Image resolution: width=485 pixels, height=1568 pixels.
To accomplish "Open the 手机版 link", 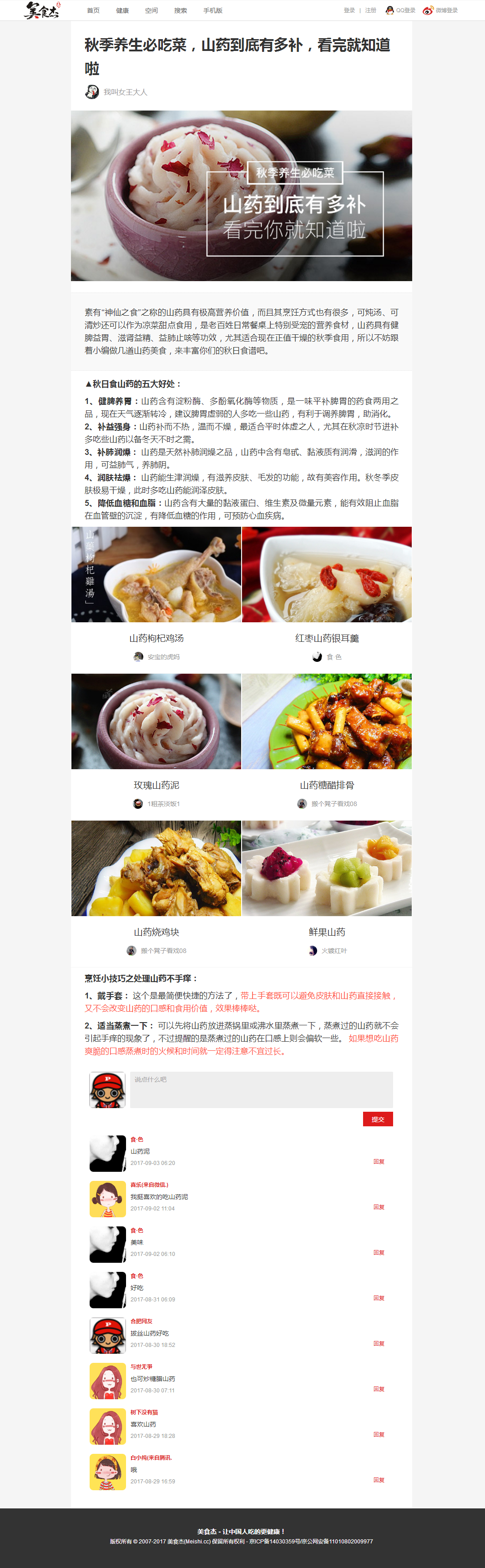I will pyautogui.click(x=213, y=10).
